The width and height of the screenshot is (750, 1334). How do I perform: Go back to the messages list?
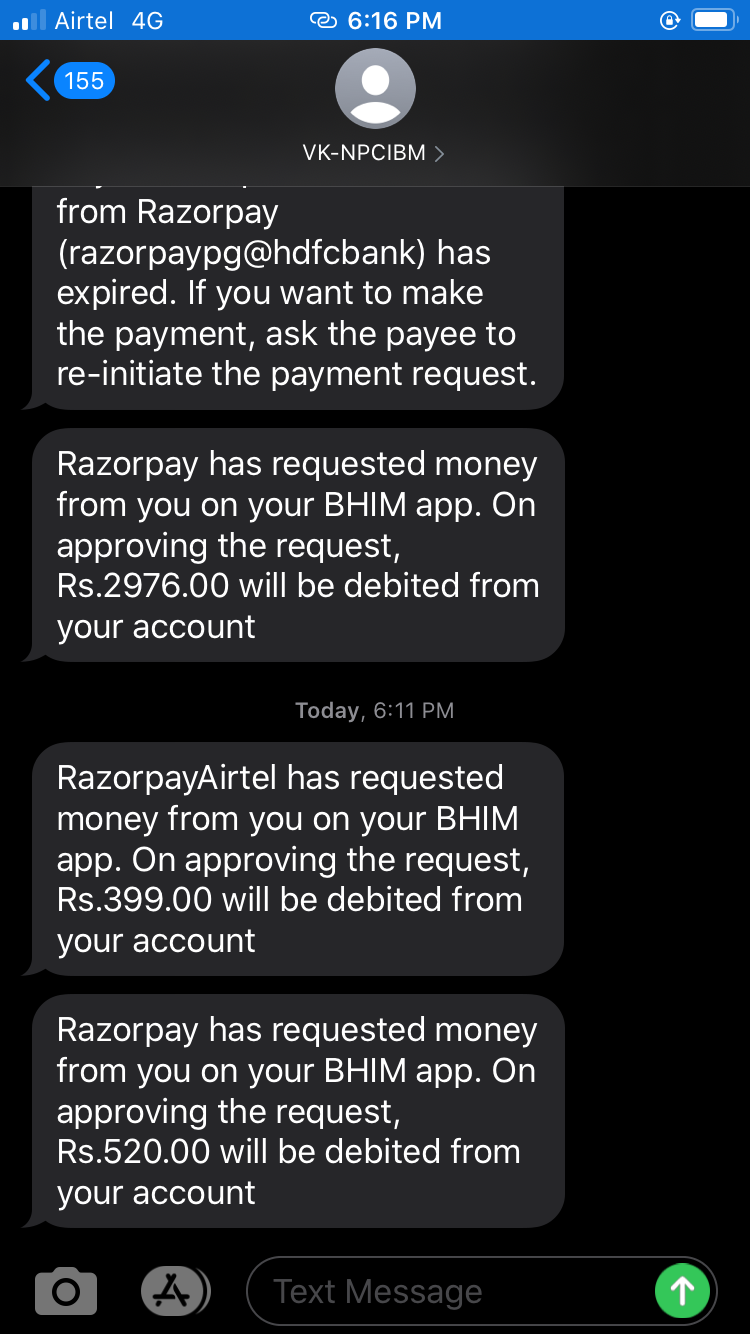coord(70,81)
